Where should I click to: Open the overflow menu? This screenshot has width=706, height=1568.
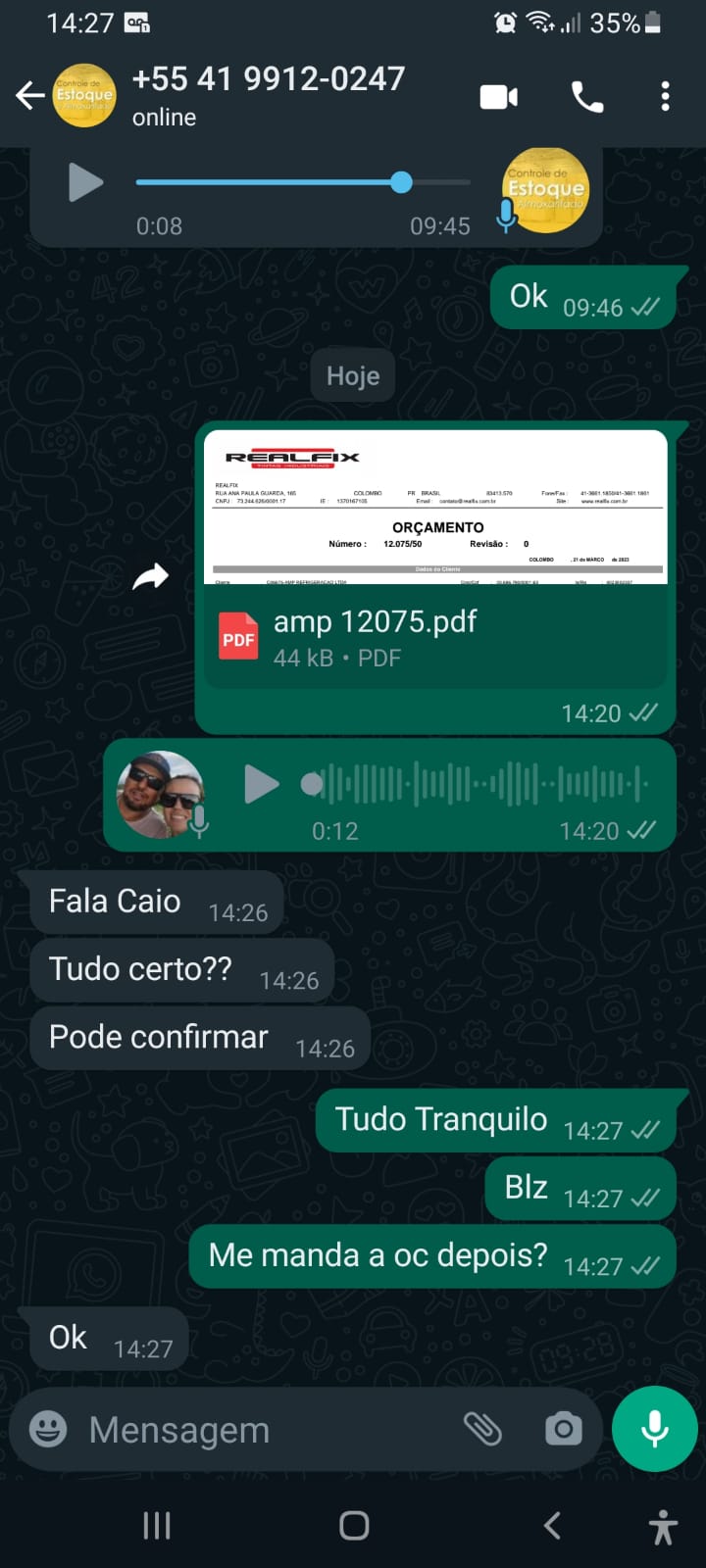click(665, 97)
